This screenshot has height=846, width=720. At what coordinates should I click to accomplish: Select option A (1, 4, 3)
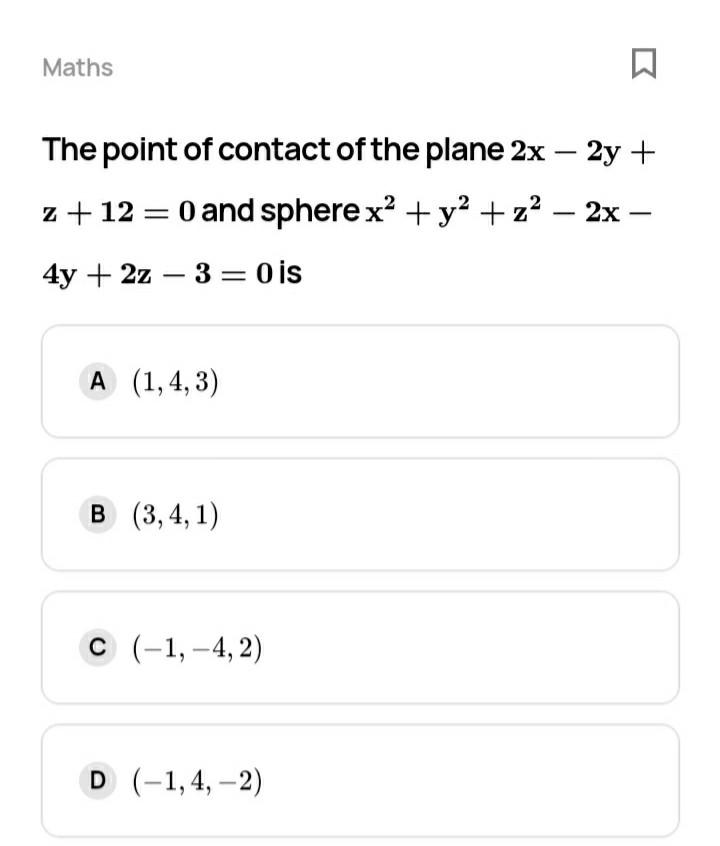click(360, 381)
